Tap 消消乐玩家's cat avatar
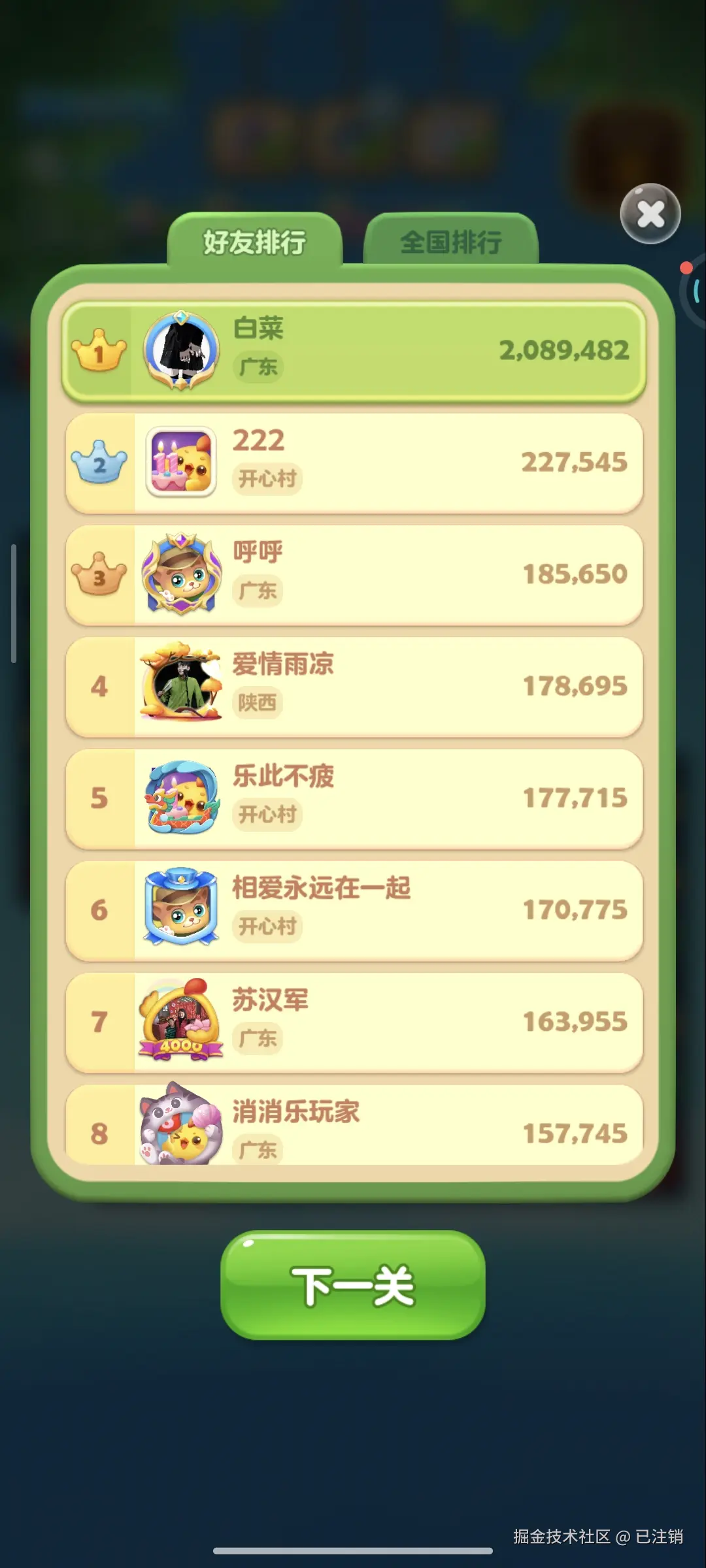 tap(181, 1125)
